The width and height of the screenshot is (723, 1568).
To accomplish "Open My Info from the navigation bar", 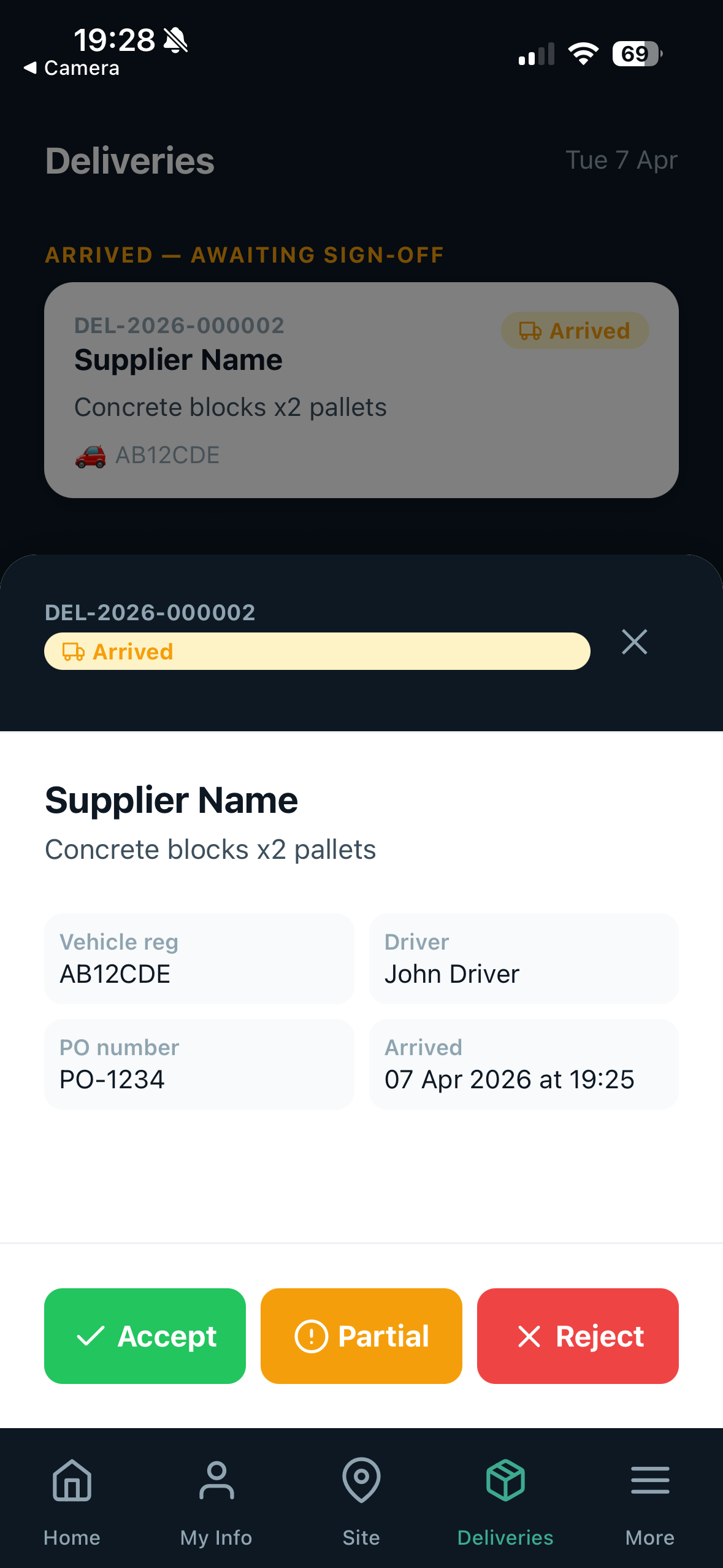I will (x=216, y=1480).
